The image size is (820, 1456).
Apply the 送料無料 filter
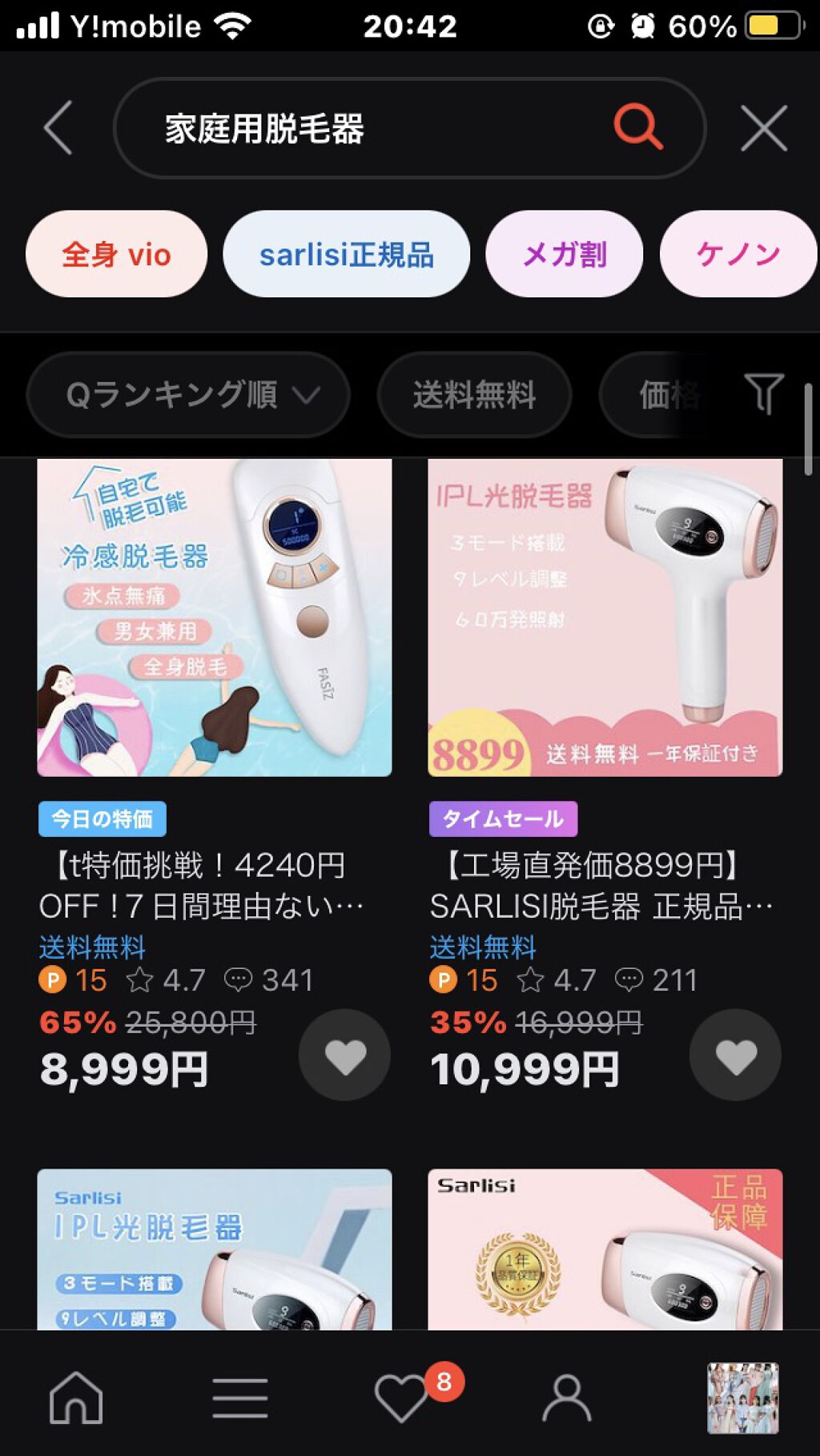click(474, 395)
